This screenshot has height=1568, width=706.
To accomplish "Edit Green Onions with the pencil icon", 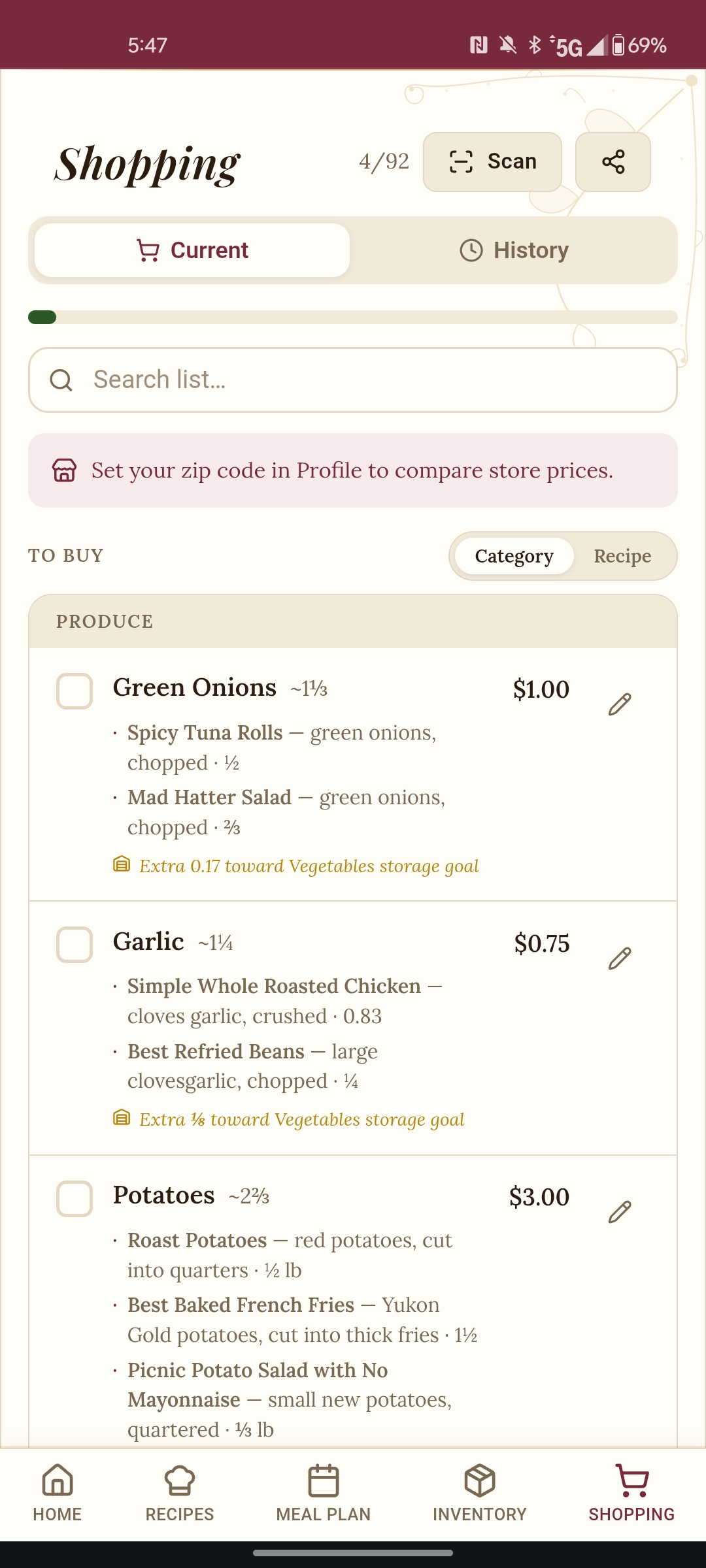I will (618, 705).
